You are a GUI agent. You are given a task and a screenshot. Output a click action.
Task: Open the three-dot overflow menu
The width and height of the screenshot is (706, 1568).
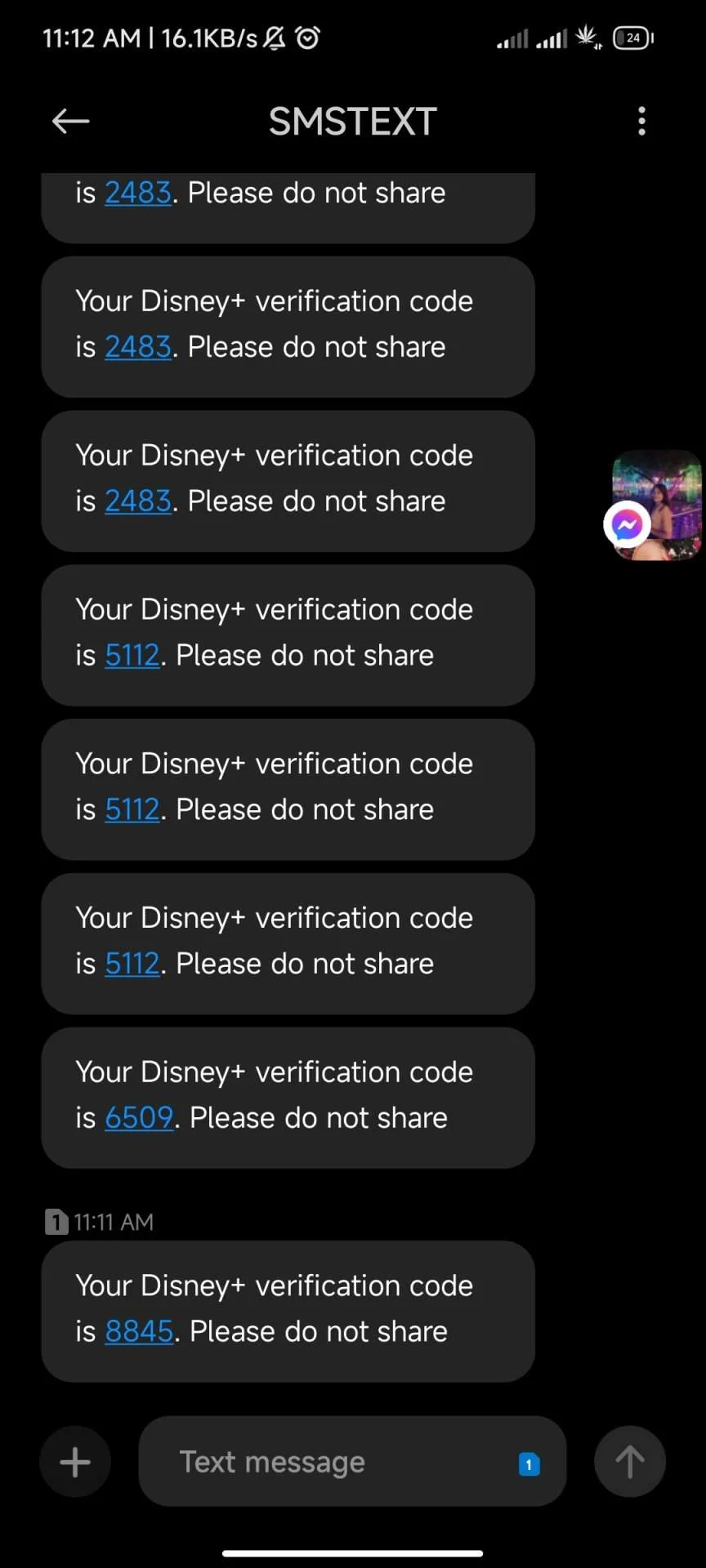[x=642, y=121]
